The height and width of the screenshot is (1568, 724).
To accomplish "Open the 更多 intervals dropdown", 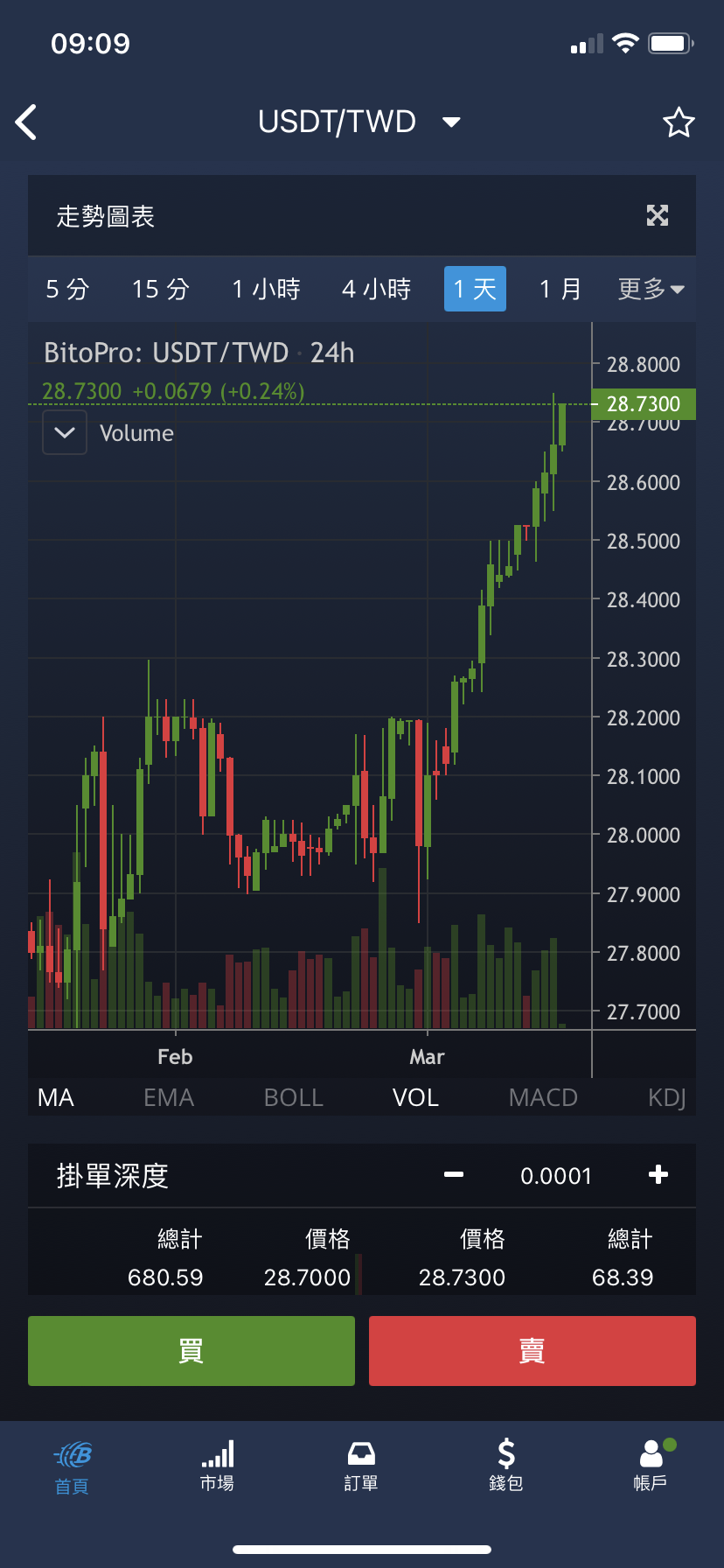I will (651, 289).
